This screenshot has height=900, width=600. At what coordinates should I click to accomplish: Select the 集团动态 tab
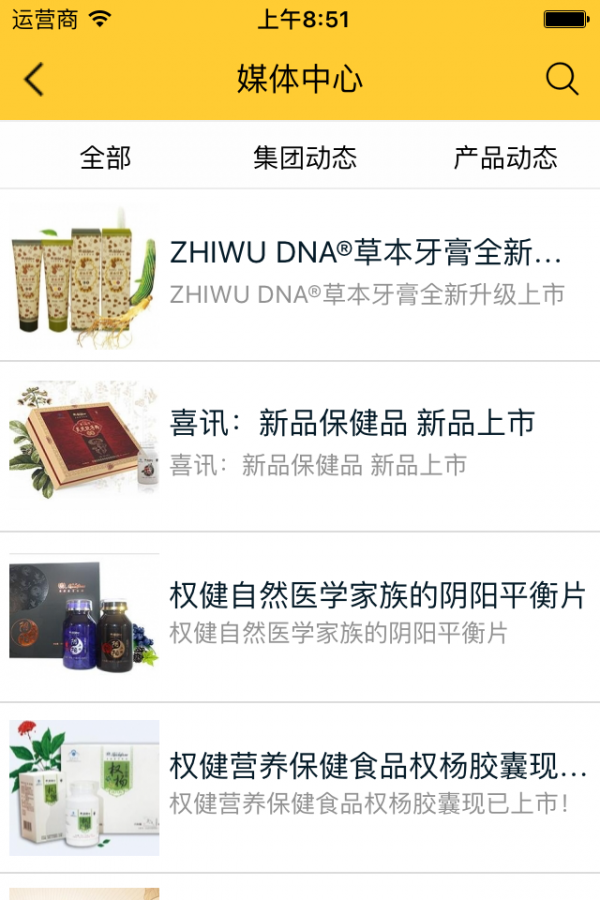pos(305,157)
